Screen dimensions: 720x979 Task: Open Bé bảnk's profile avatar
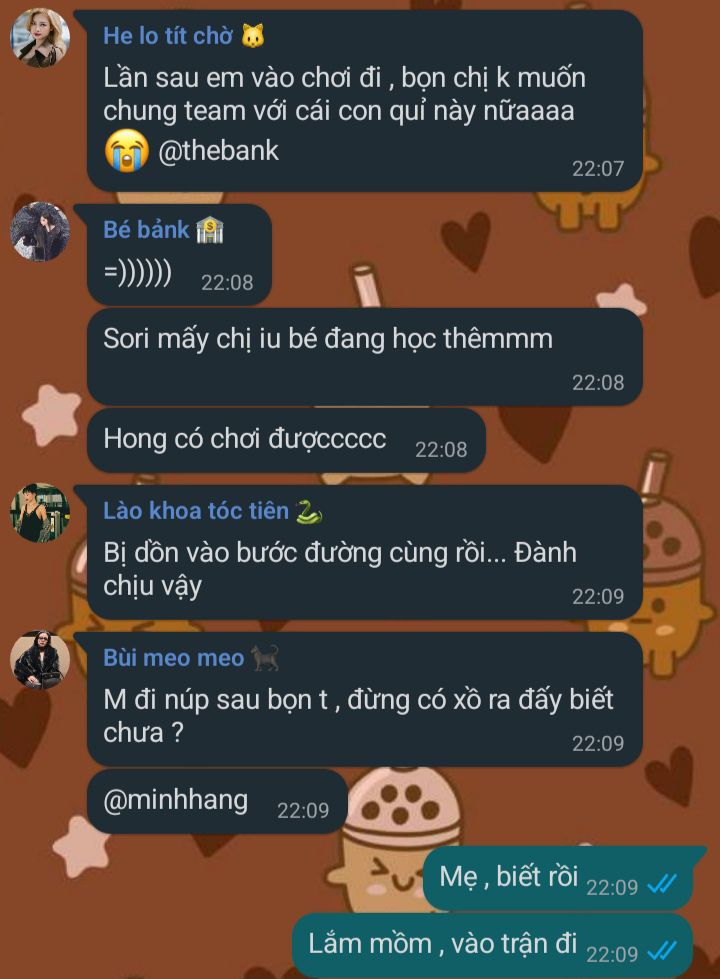40,232
